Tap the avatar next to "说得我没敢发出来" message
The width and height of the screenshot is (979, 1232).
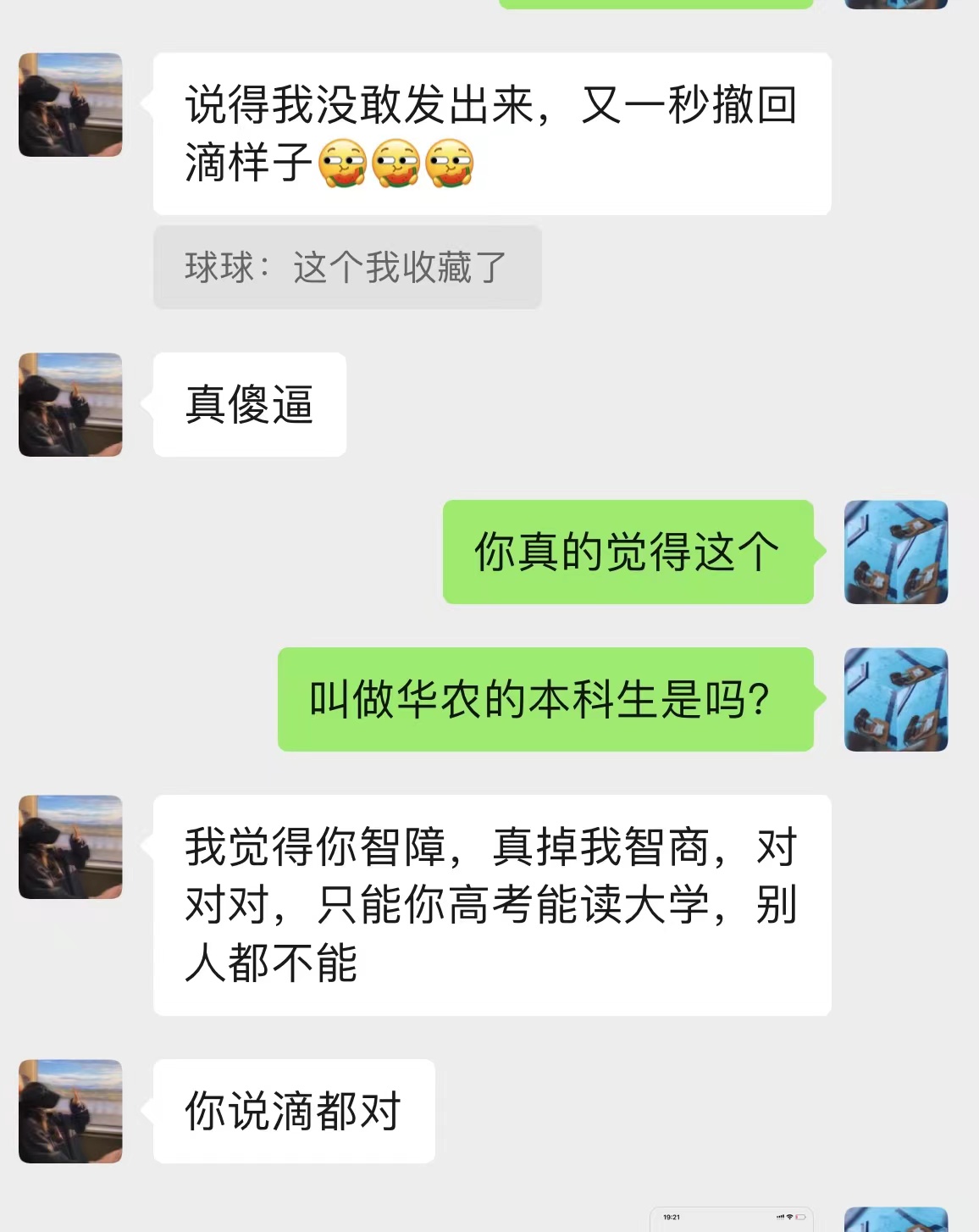coord(70,105)
